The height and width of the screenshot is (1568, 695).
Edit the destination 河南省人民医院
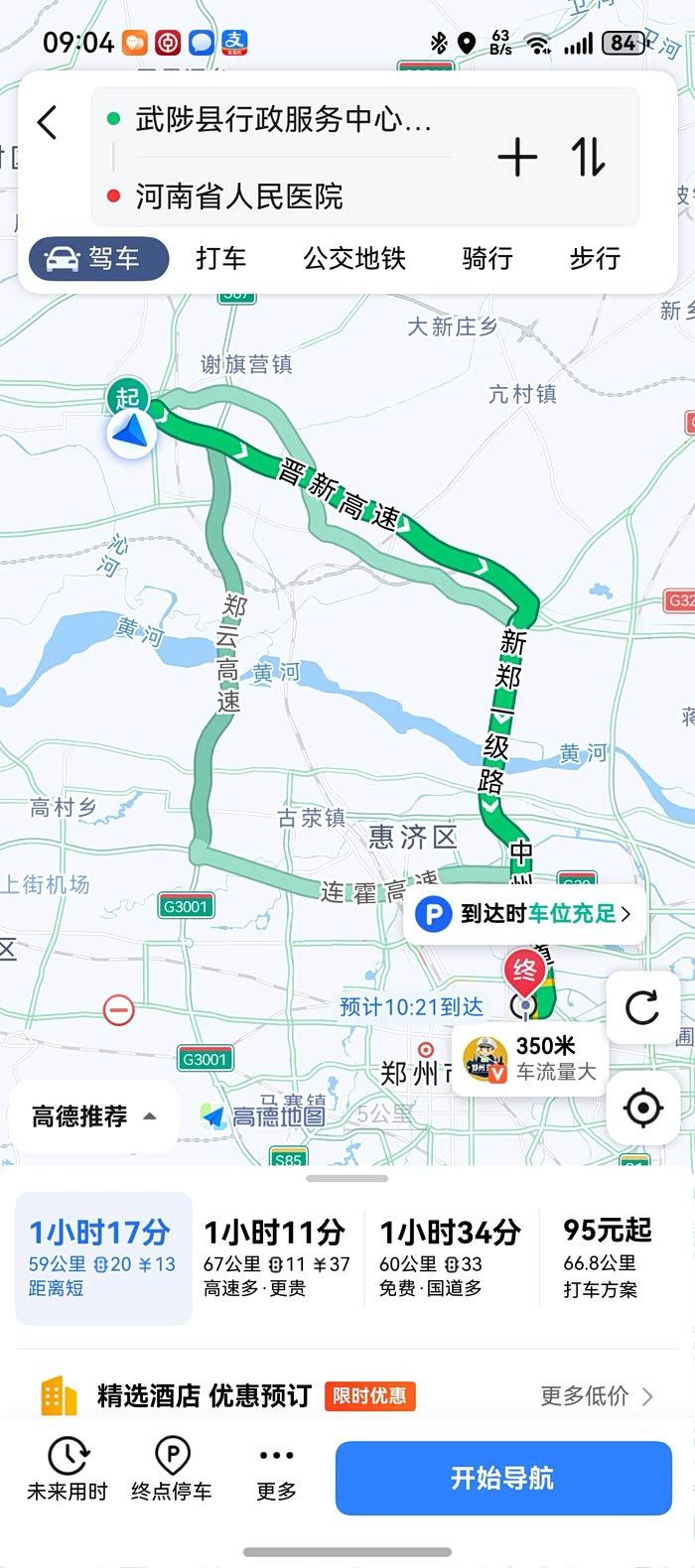(239, 196)
